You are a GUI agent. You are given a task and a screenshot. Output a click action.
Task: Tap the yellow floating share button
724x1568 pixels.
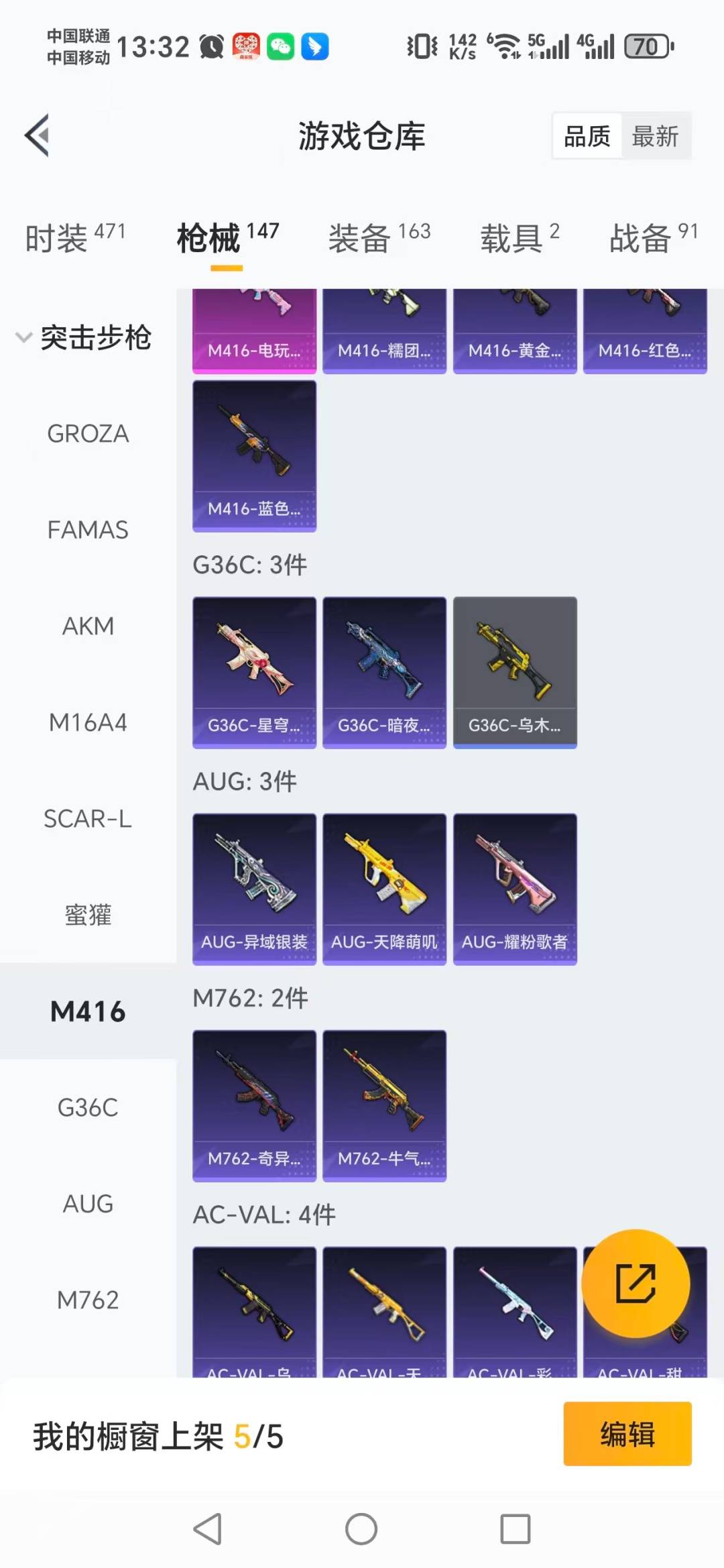click(635, 1283)
